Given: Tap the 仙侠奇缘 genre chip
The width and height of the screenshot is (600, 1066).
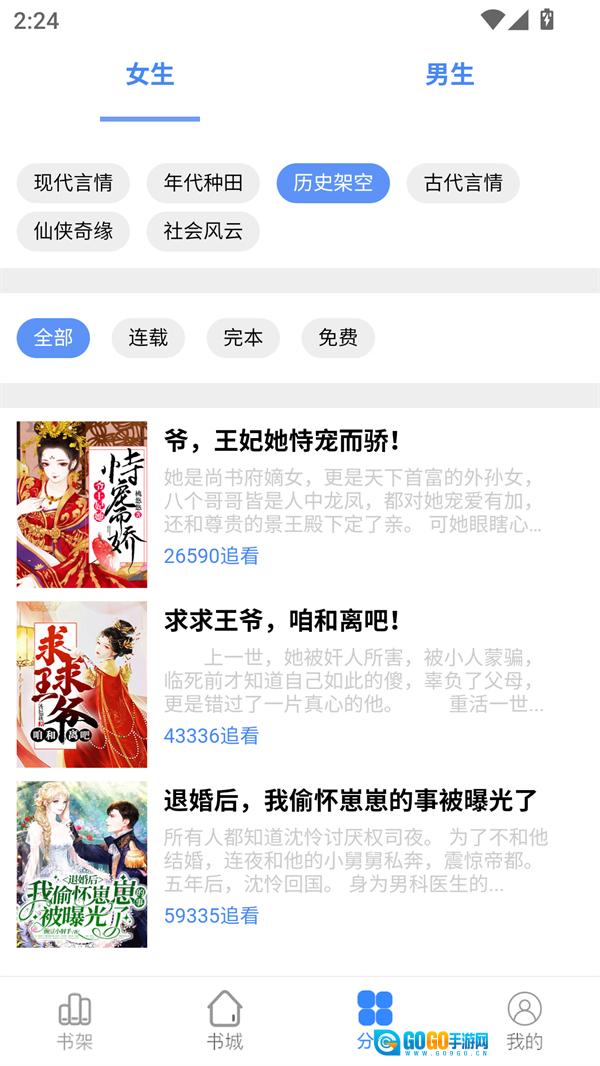Looking at the screenshot, I should [73, 231].
